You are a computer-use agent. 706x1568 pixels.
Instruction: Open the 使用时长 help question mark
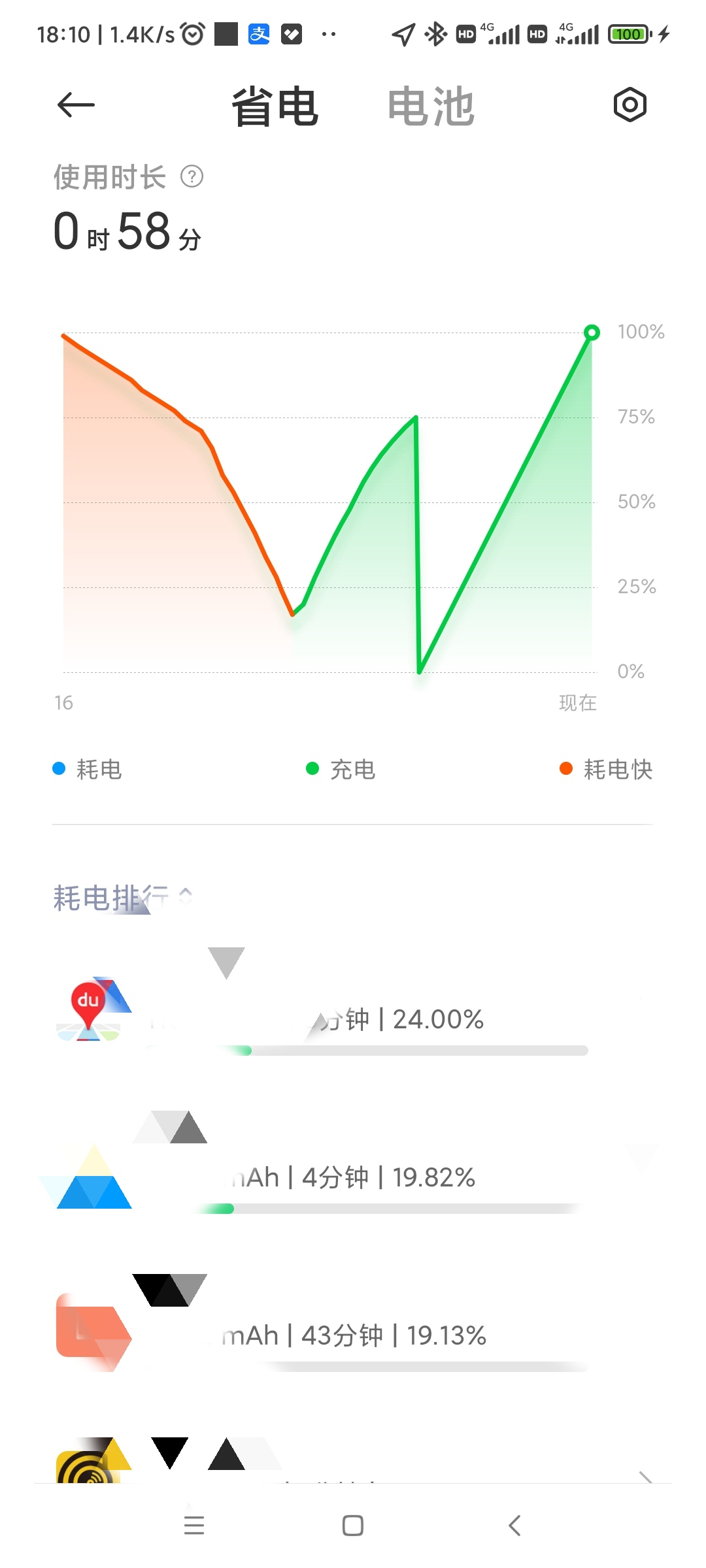point(192,176)
